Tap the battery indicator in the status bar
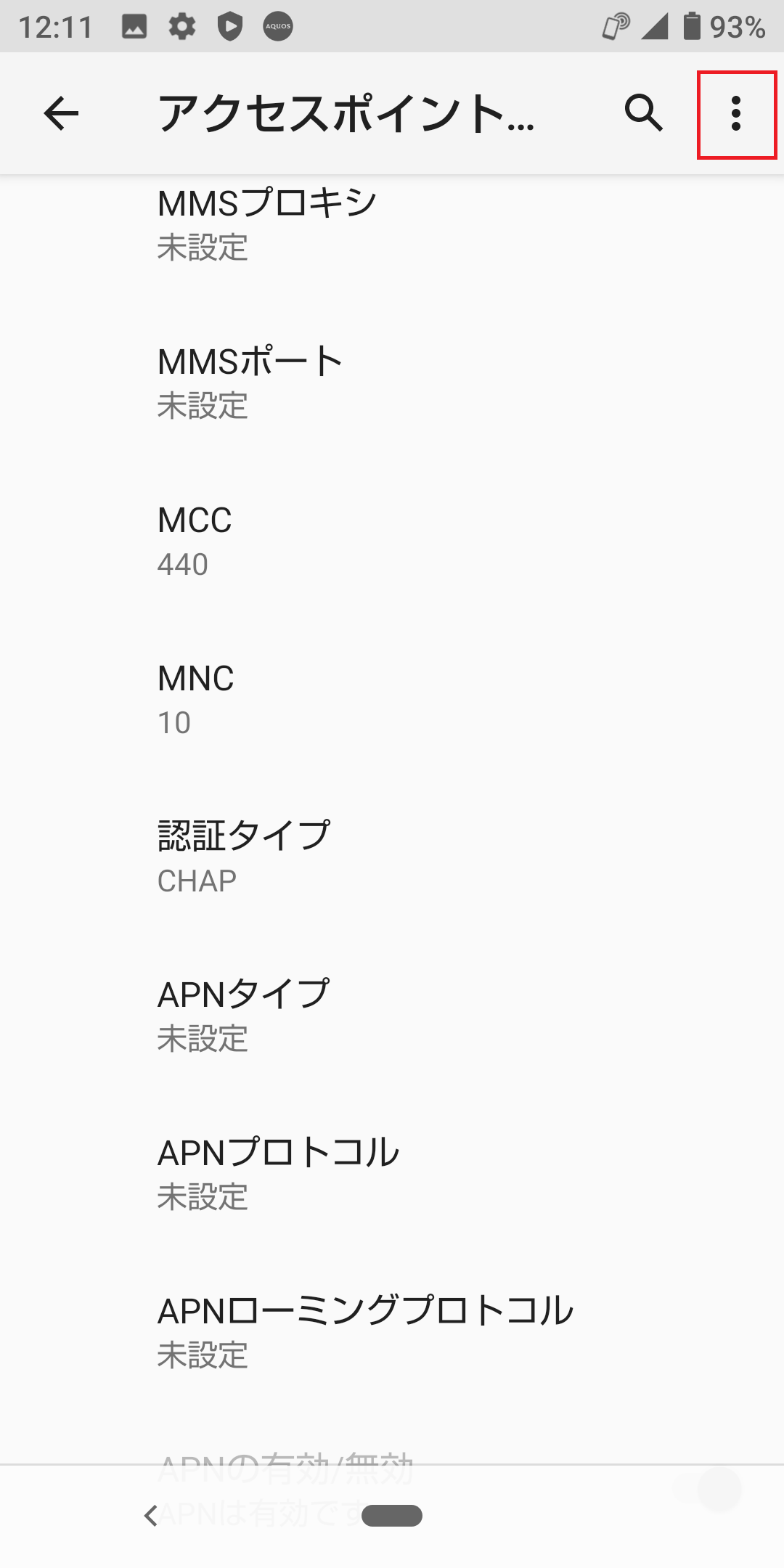Screen dimensions: 784x1568 coord(693,25)
